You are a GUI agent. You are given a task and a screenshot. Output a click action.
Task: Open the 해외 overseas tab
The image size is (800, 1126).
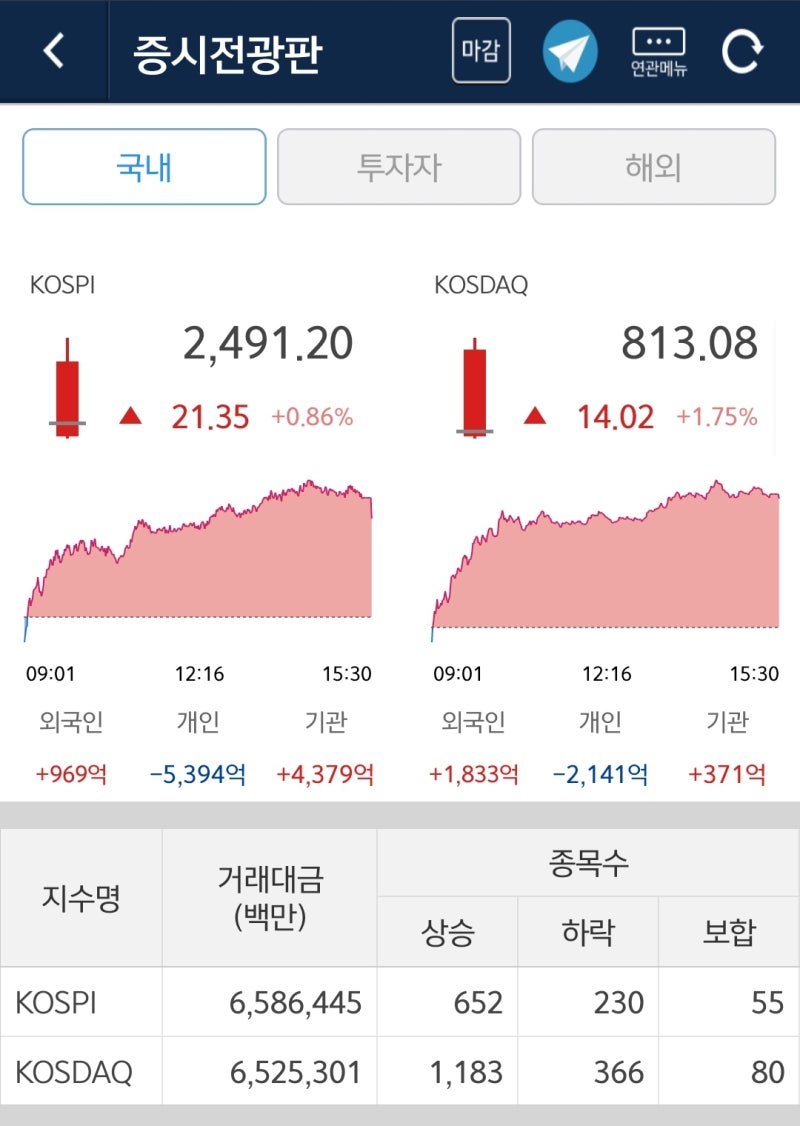tap(652, 167)
